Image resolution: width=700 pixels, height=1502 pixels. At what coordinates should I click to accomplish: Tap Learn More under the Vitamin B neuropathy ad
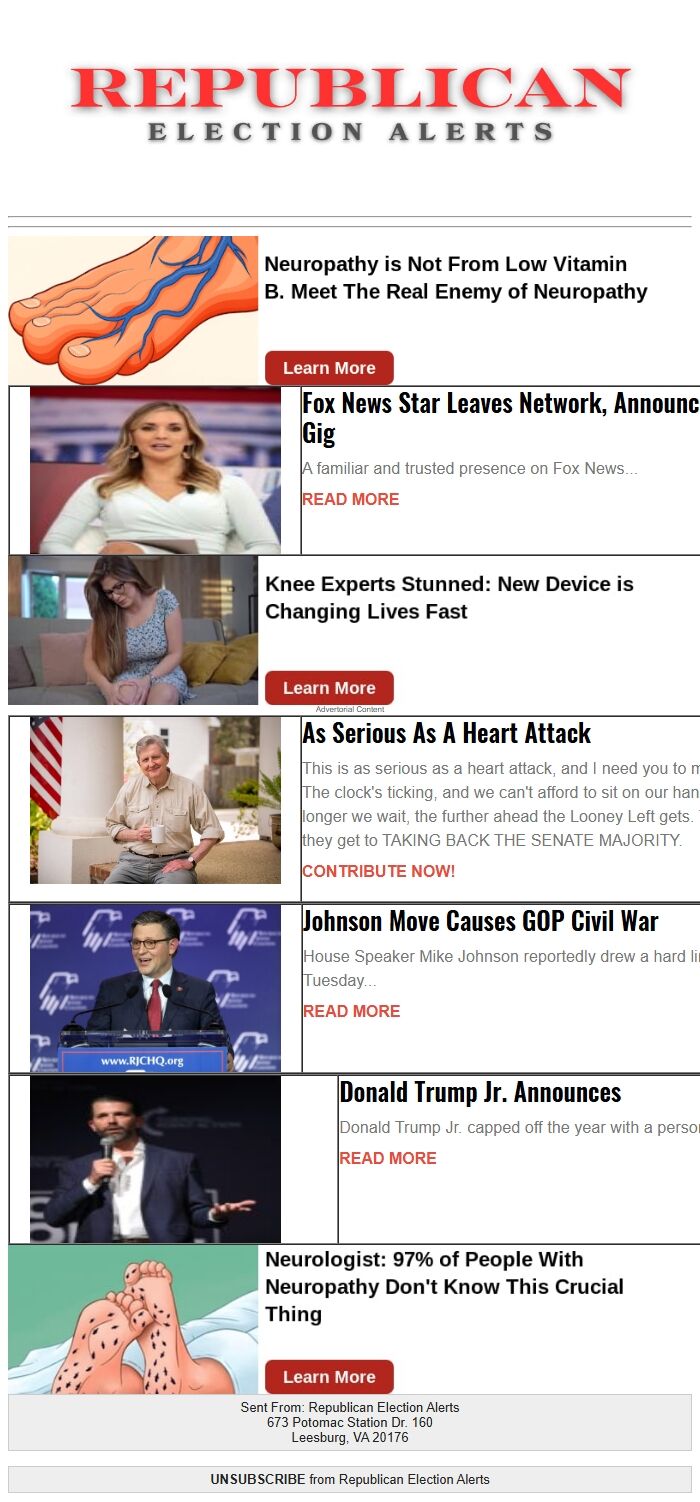pyautogui.click(x=329, y=368)
